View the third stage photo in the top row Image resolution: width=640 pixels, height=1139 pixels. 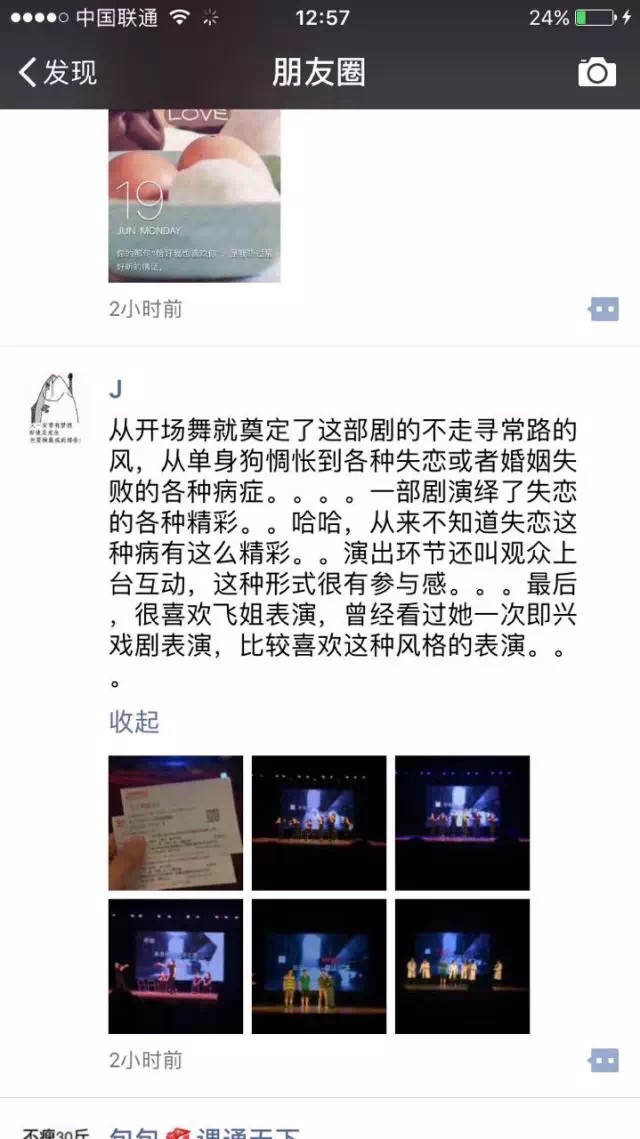(462, 823)
